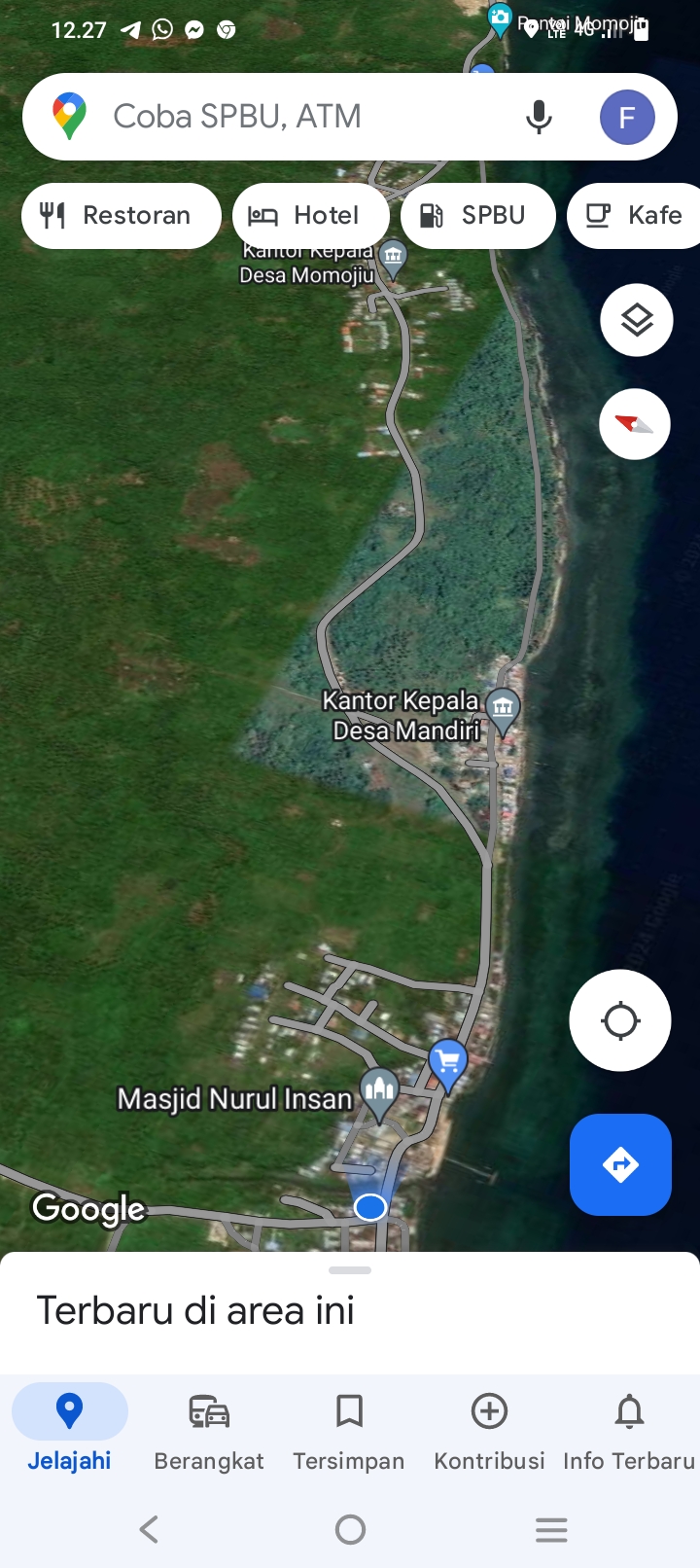Open the Info Terbaru tab

coord(629,1430)
